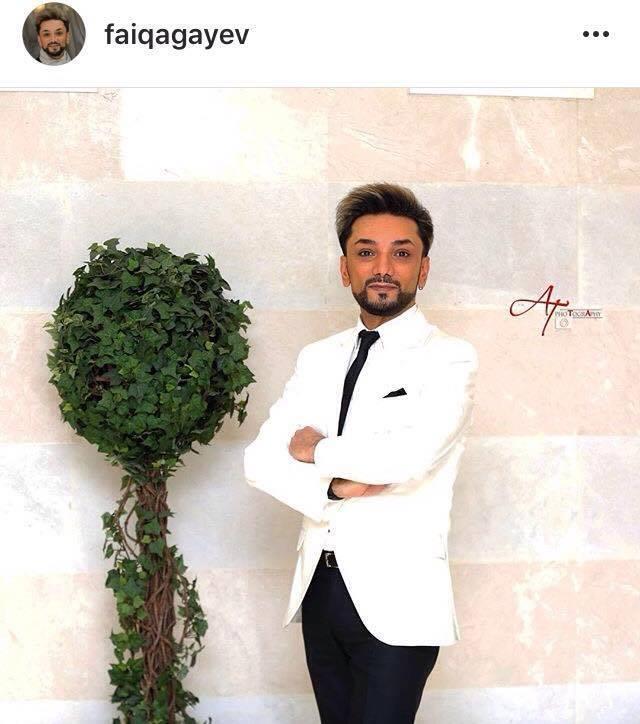Open the faiqagayev username link
The width and height of the screenshot is (640, 724).
(177, 36)
